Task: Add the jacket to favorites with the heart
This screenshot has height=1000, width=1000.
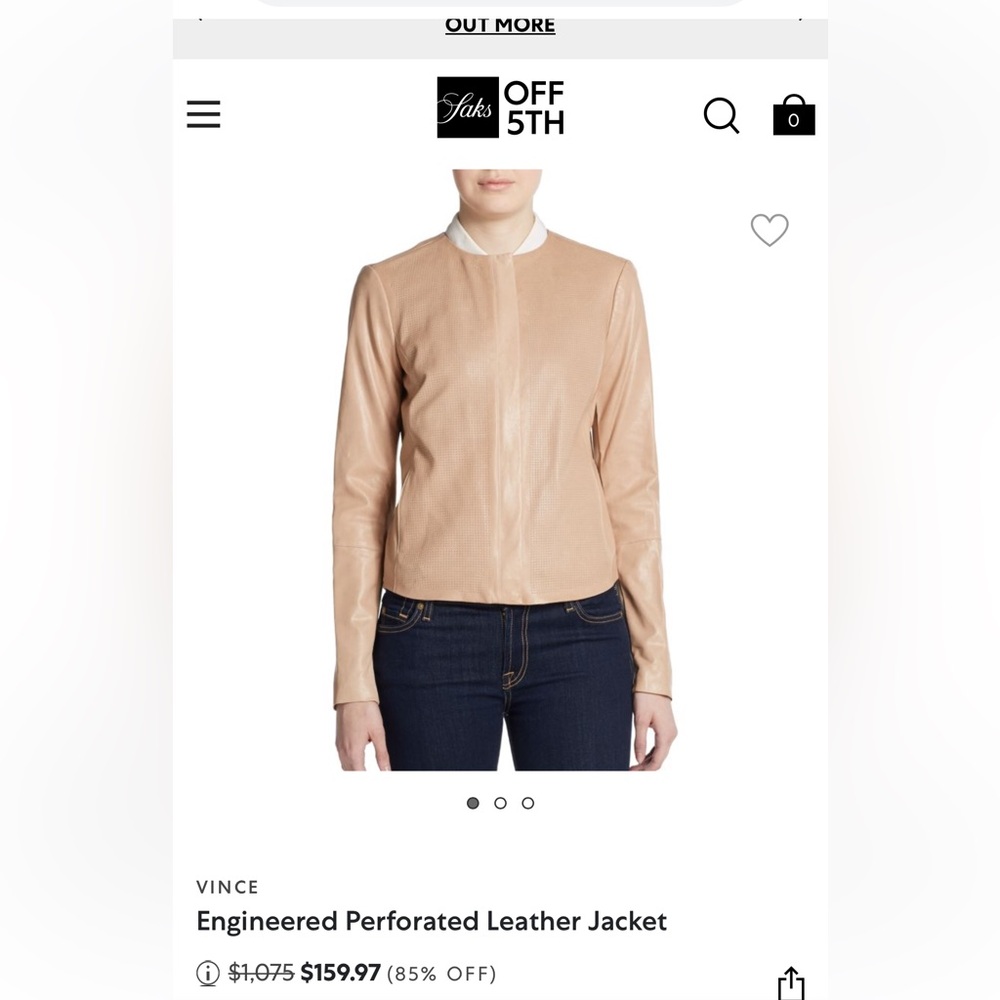Action: (770, 230)
